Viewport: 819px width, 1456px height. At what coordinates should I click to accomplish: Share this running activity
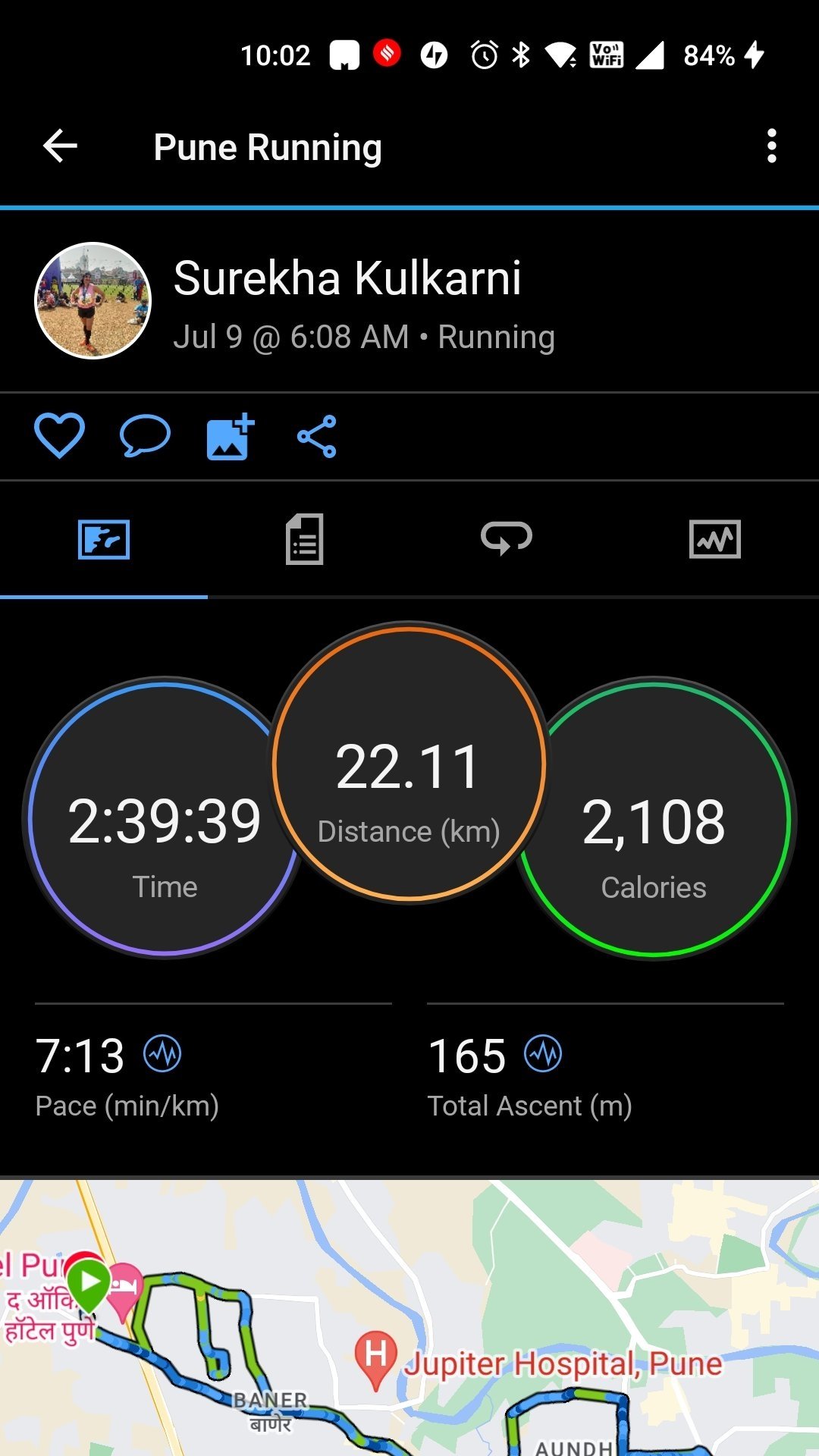317,436
